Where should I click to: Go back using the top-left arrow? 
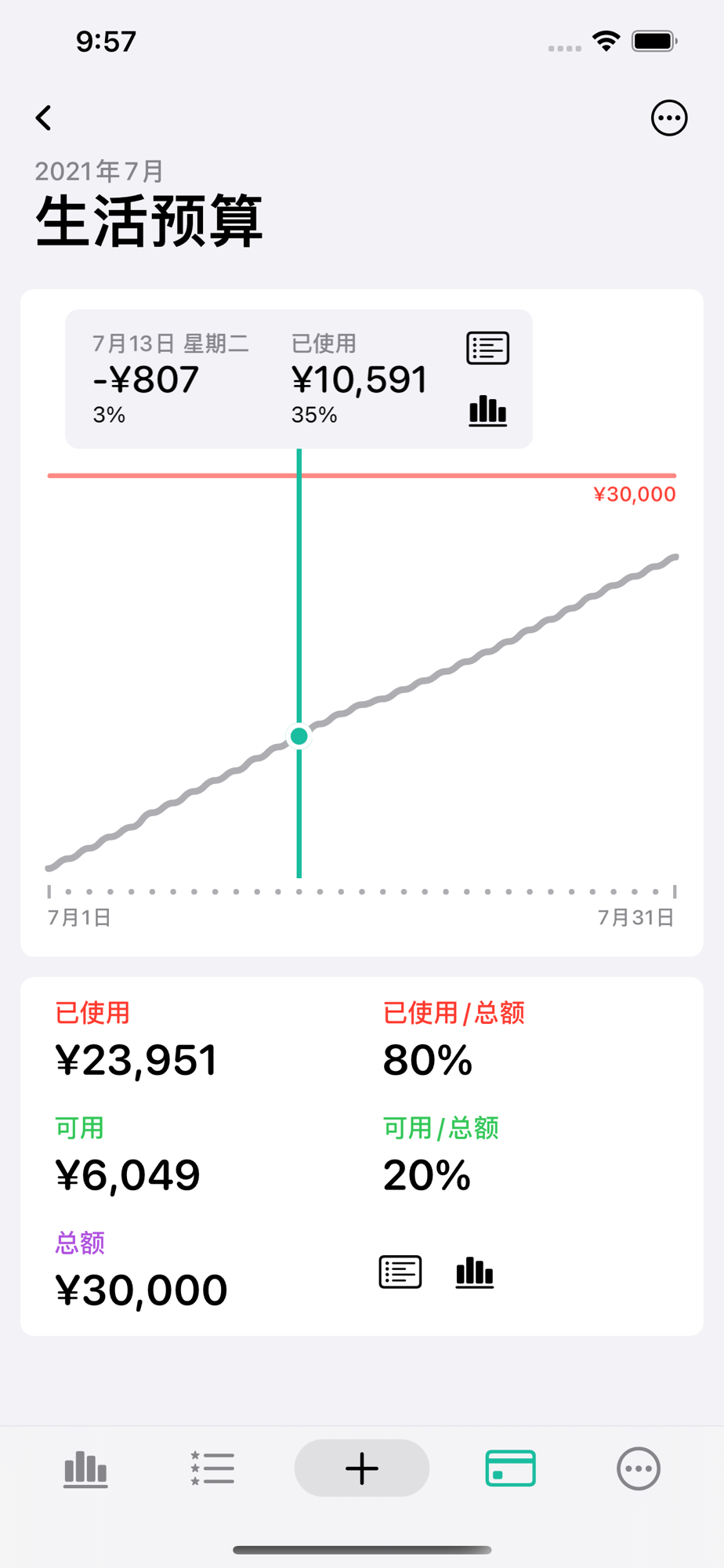pyautogui.click(x=44, y=118)
